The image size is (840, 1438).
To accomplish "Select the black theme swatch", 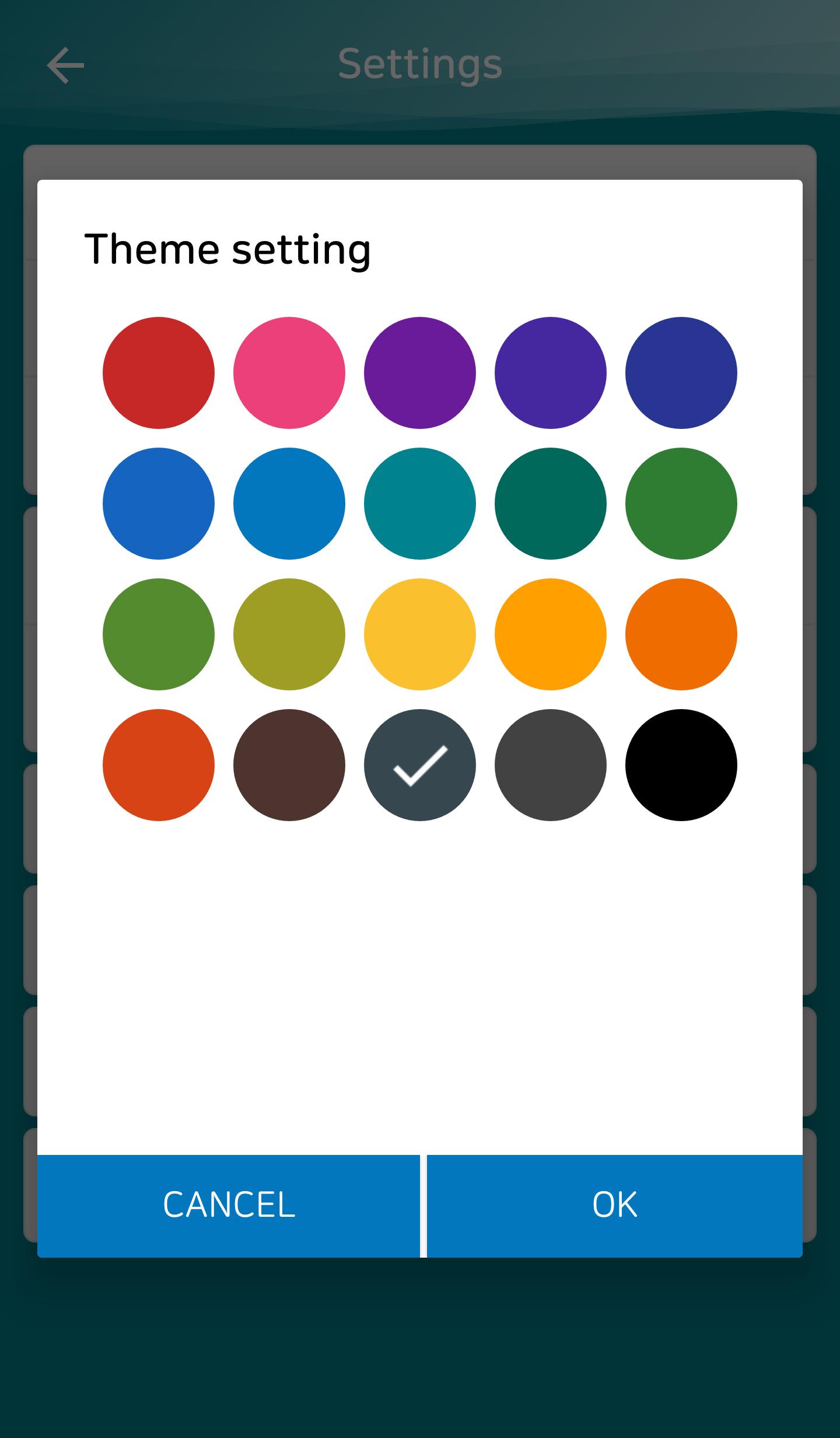I will tap(681, 765).
